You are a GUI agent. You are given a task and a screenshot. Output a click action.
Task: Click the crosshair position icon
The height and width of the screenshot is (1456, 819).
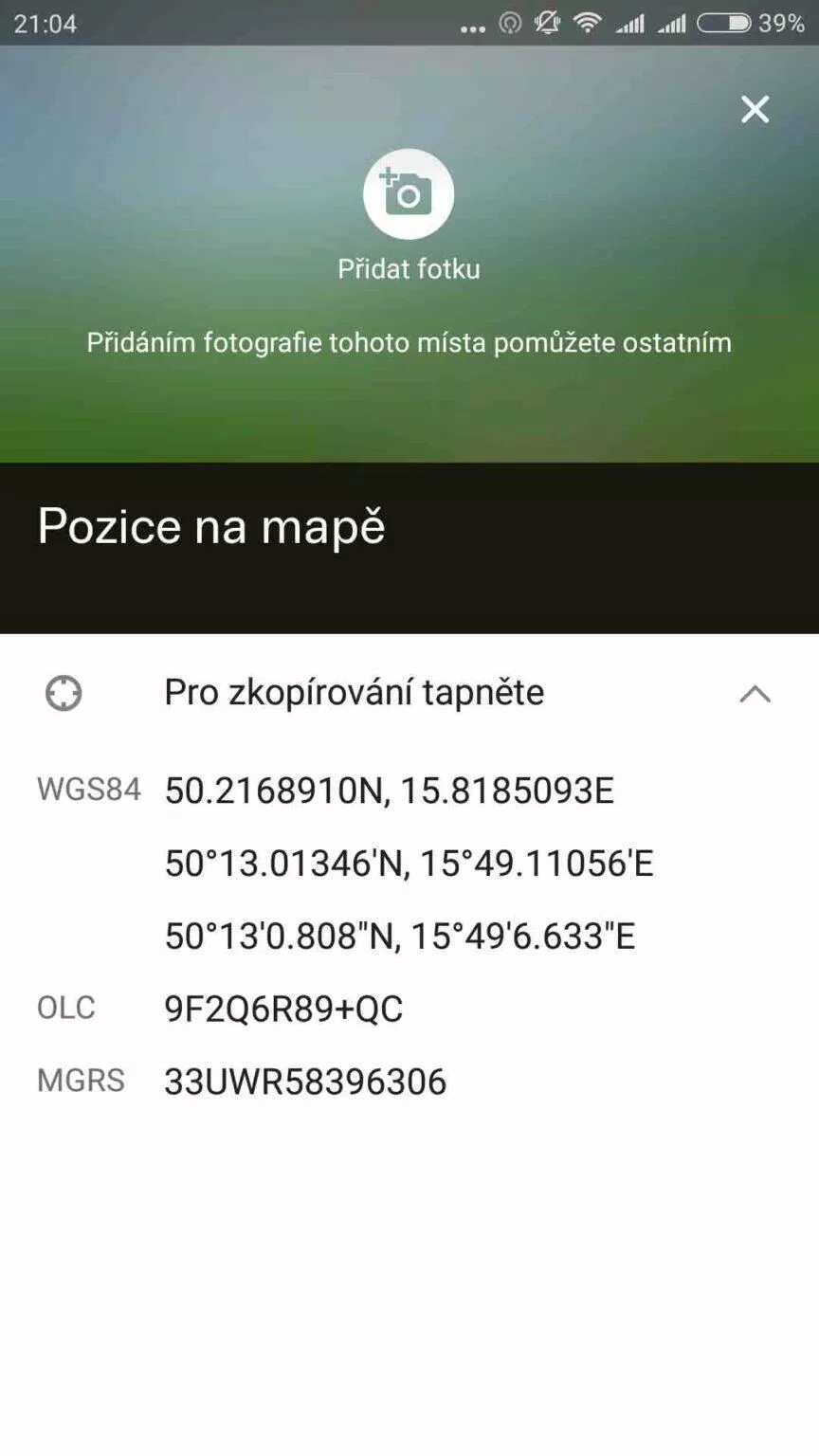[x=63, y=693]
